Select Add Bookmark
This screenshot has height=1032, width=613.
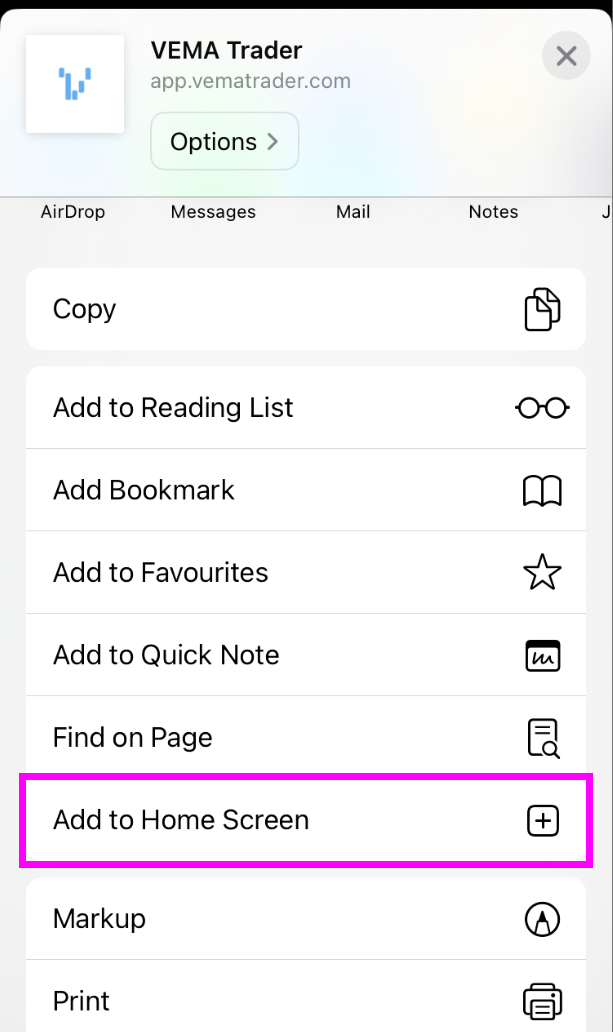click(306, 490)
